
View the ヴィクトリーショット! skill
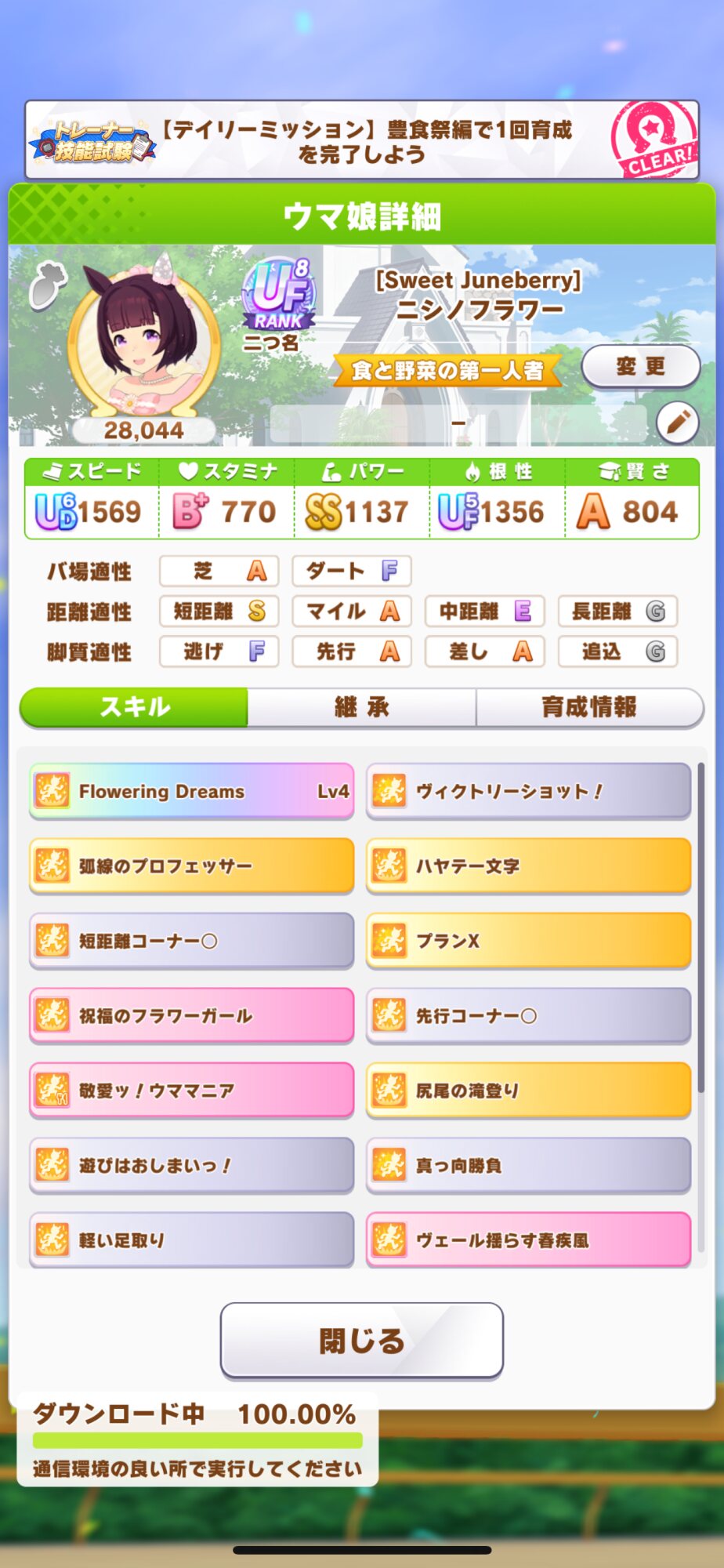coord(528,791)
